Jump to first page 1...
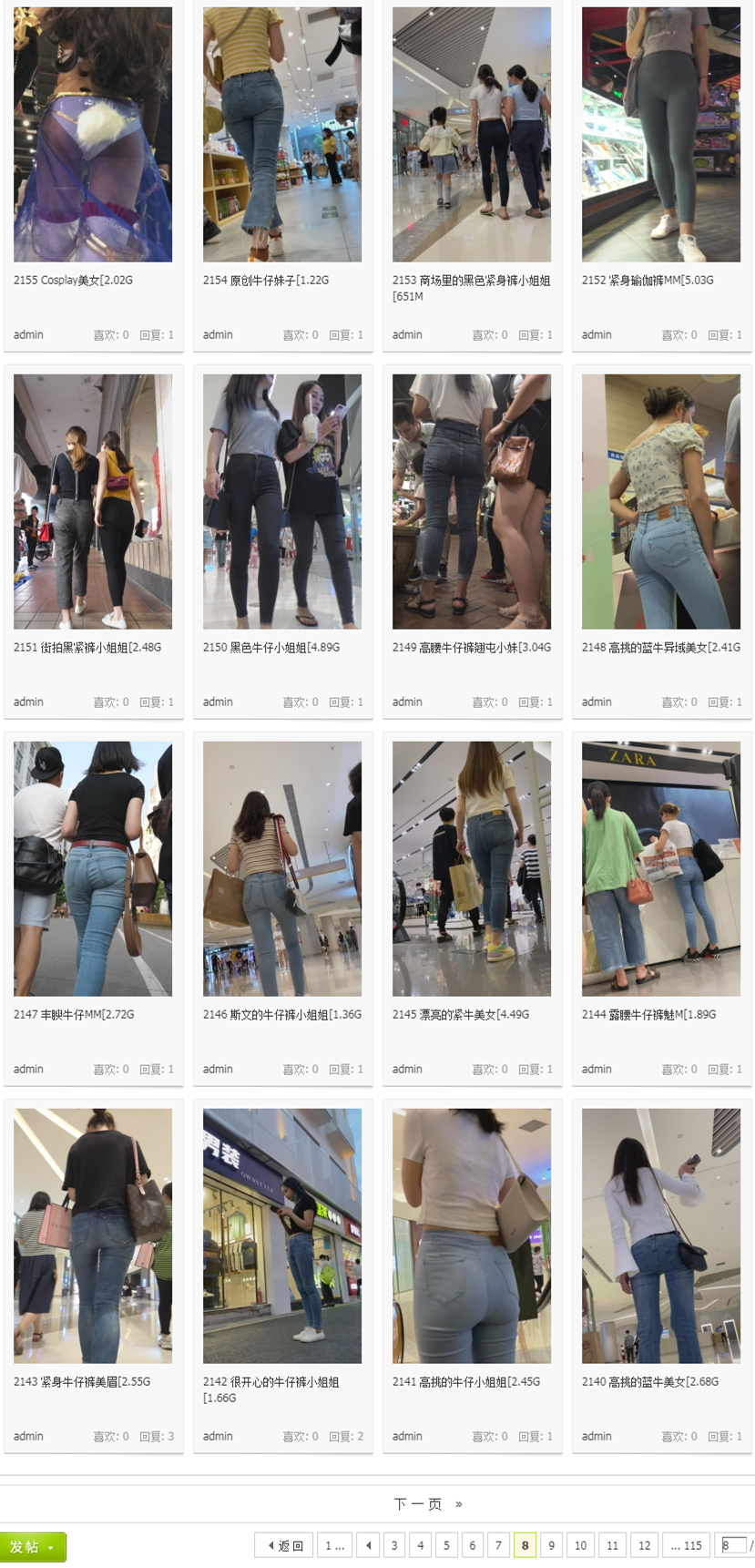The height and width of the screenshot is (1568, 755). (x=334, y=1545)
